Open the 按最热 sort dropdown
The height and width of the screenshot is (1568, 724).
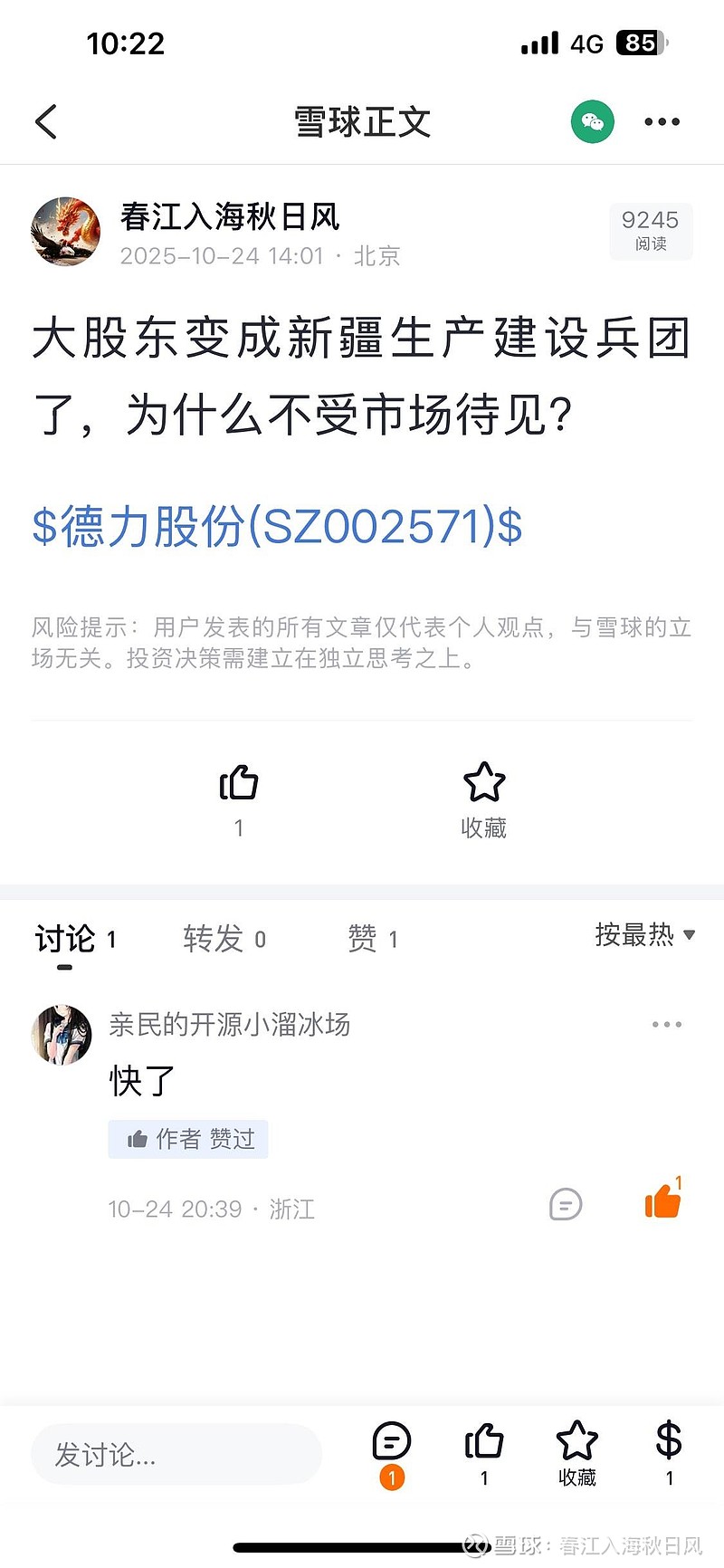click(644, 937)
